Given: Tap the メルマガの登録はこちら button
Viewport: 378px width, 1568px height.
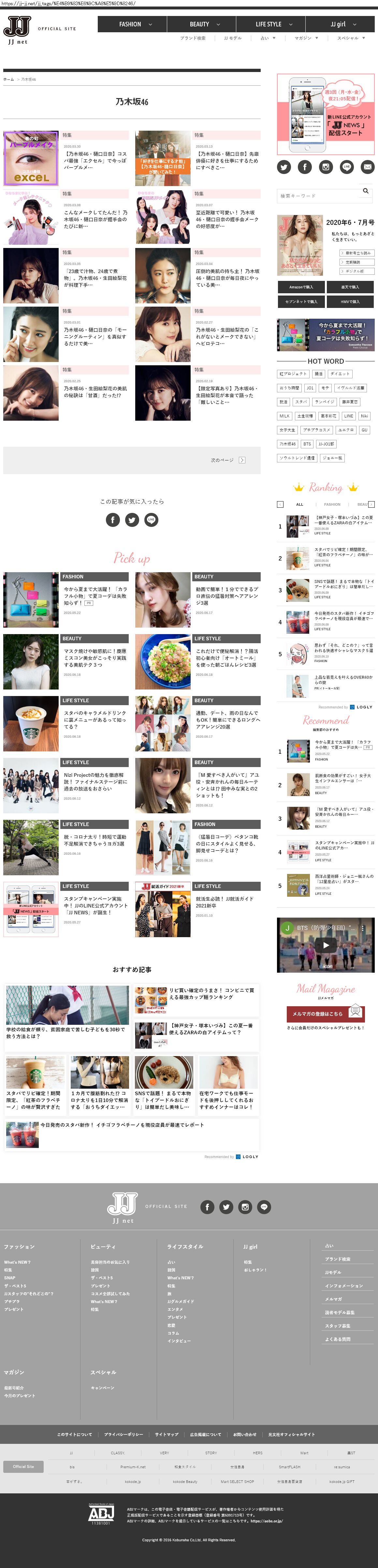Looking at the screenshot, I should 317,1014.
